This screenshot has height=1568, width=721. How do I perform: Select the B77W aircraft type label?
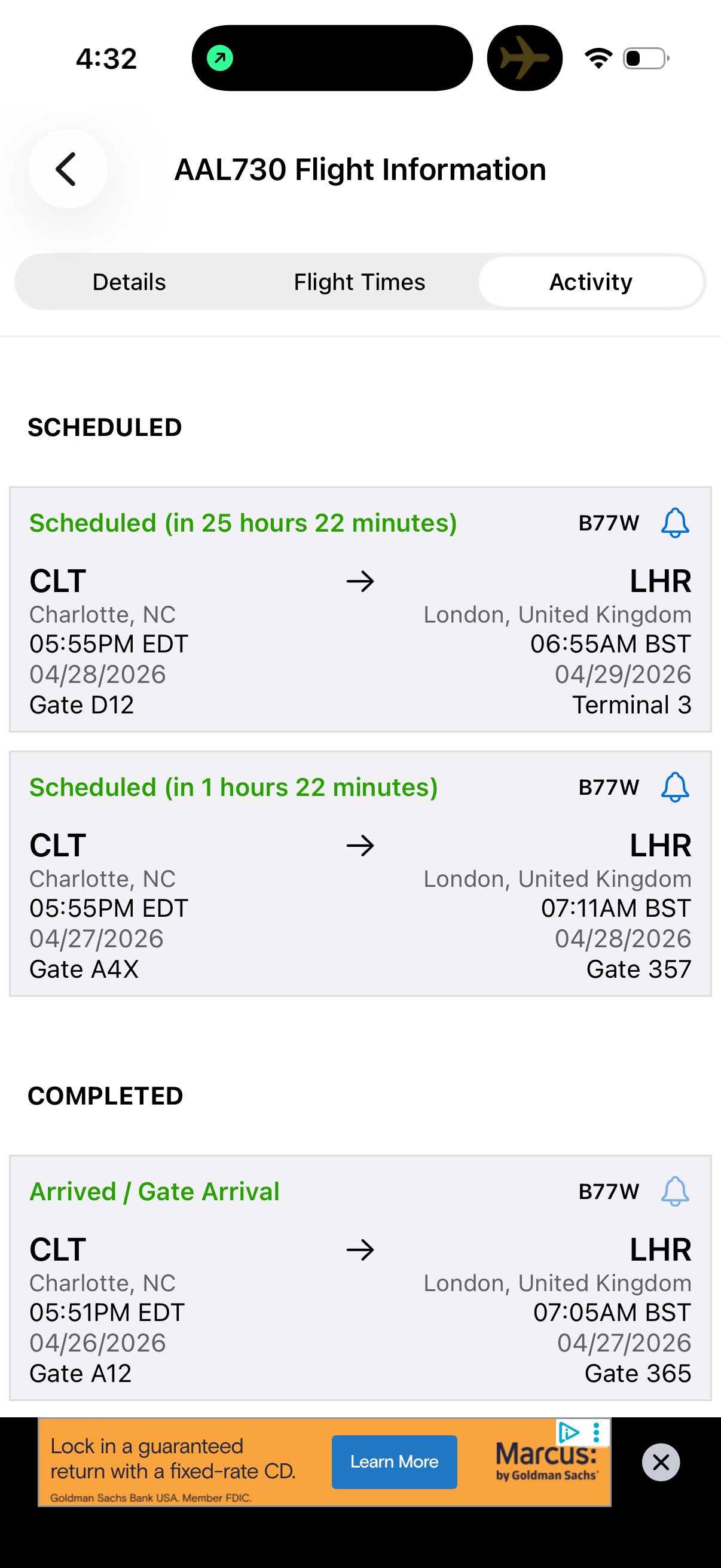(609, 522)
